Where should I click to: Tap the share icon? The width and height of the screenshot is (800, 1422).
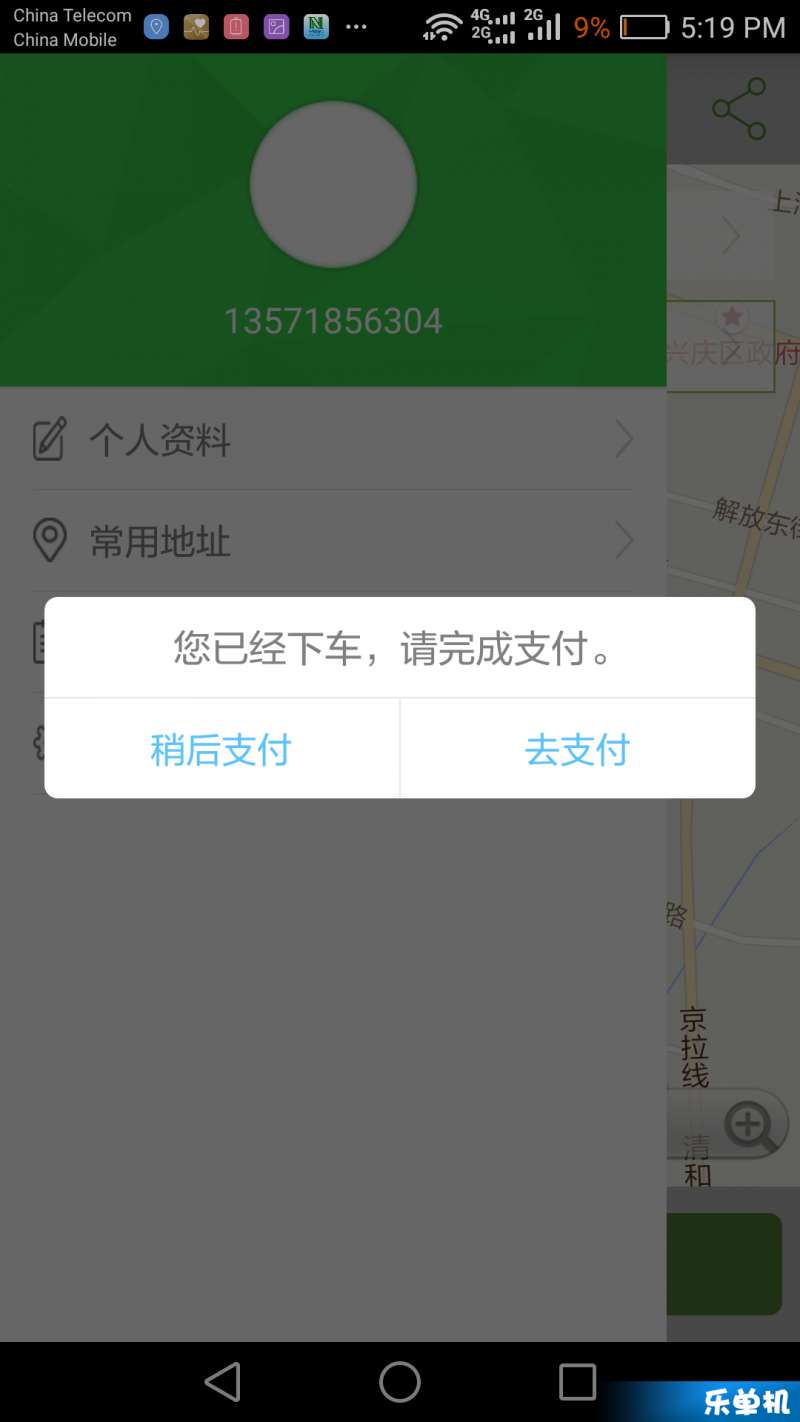click(739, 108)
